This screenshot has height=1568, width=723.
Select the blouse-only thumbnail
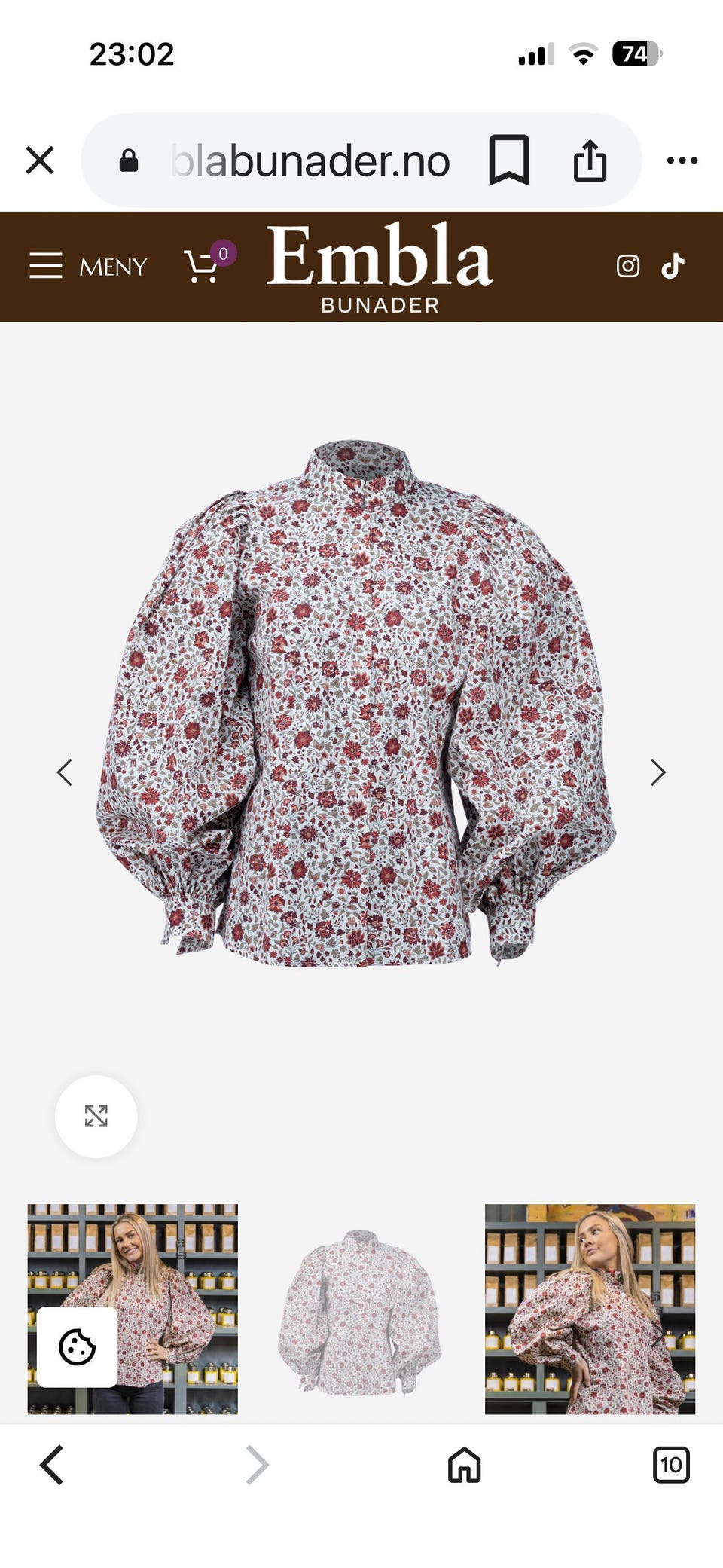tap(360, 1309)
